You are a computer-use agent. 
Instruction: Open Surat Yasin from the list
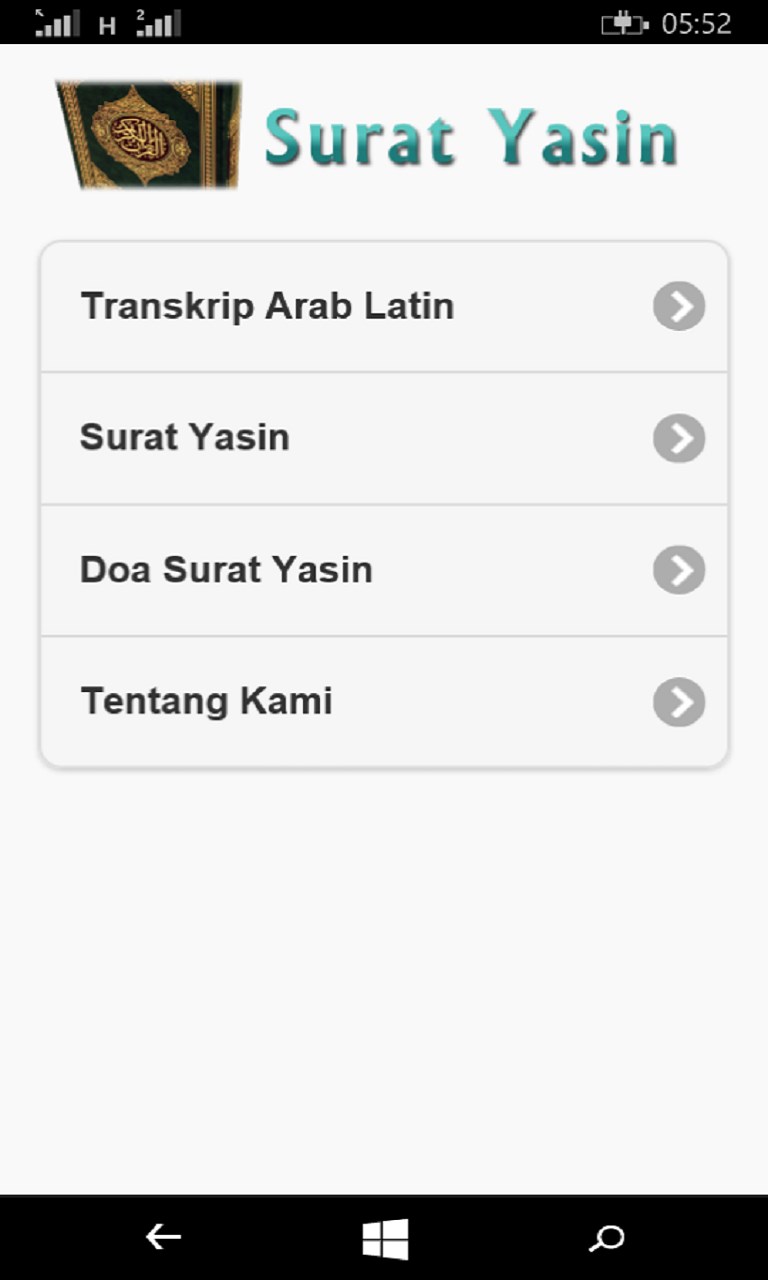click(185, 437)
